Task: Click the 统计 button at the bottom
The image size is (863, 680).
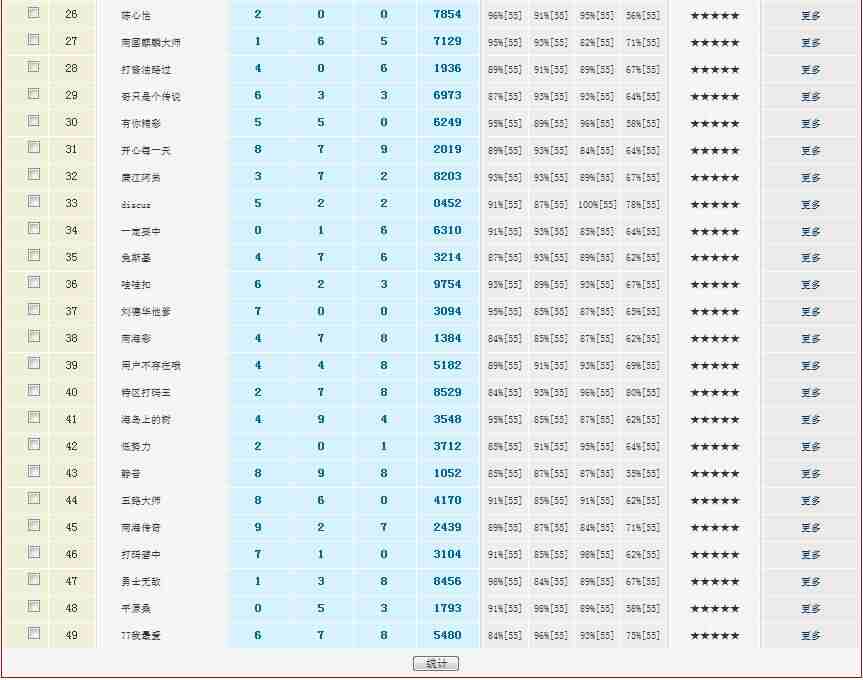Action: point(436,664)
